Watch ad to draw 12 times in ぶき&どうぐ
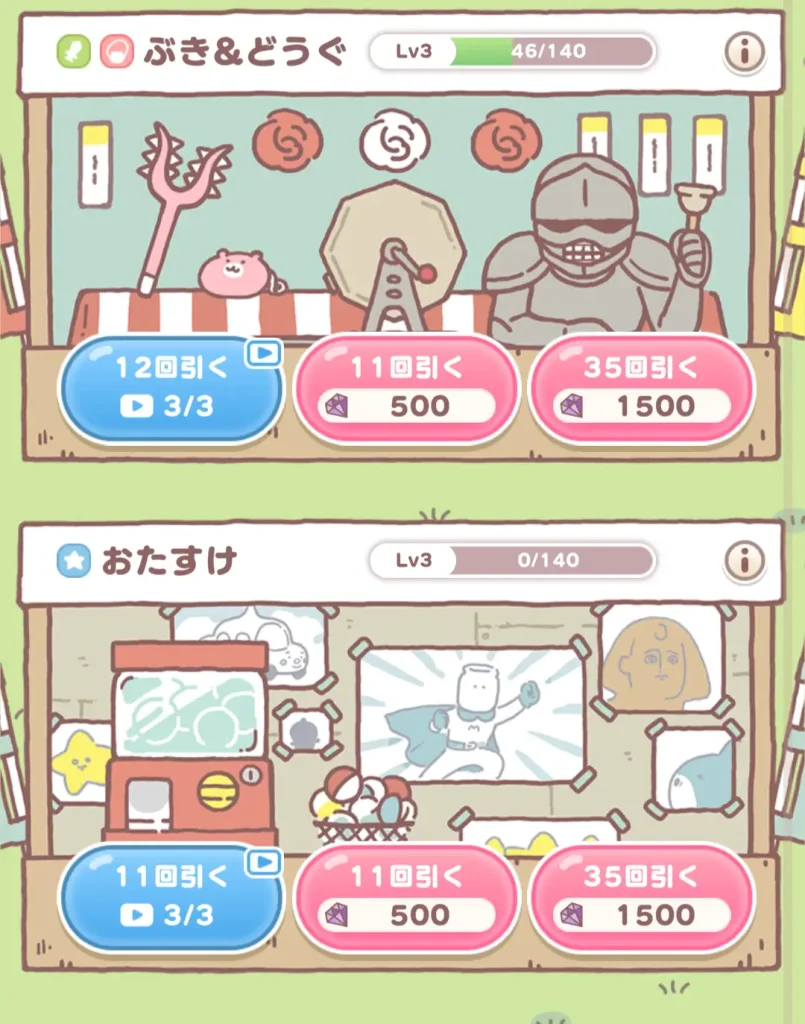The height and width of the screenshot is (1024, 805). point(171,388)
